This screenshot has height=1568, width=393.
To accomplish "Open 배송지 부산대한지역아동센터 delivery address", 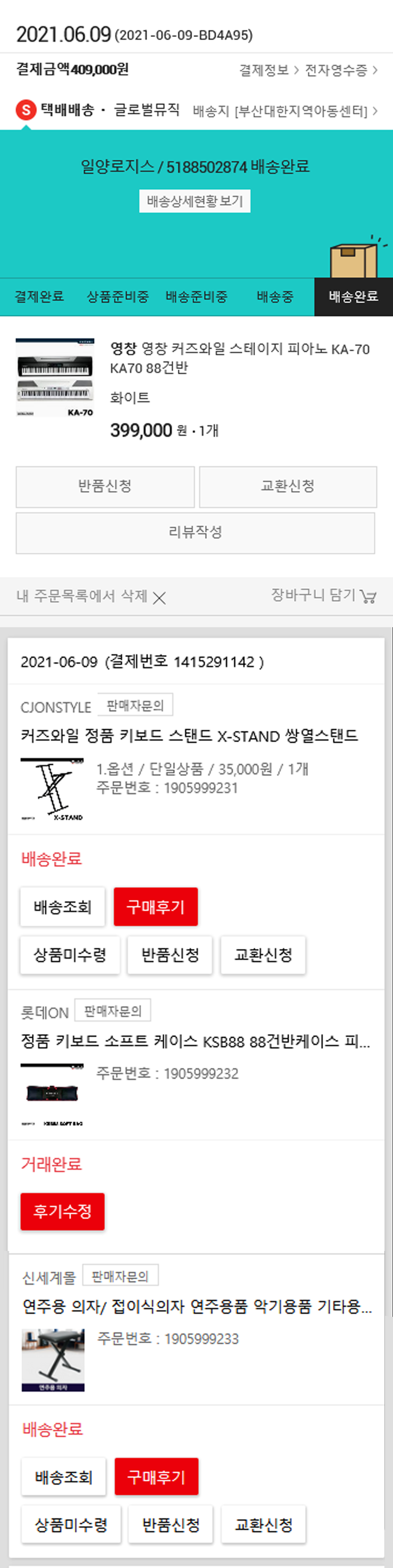I will coord(285,111).
